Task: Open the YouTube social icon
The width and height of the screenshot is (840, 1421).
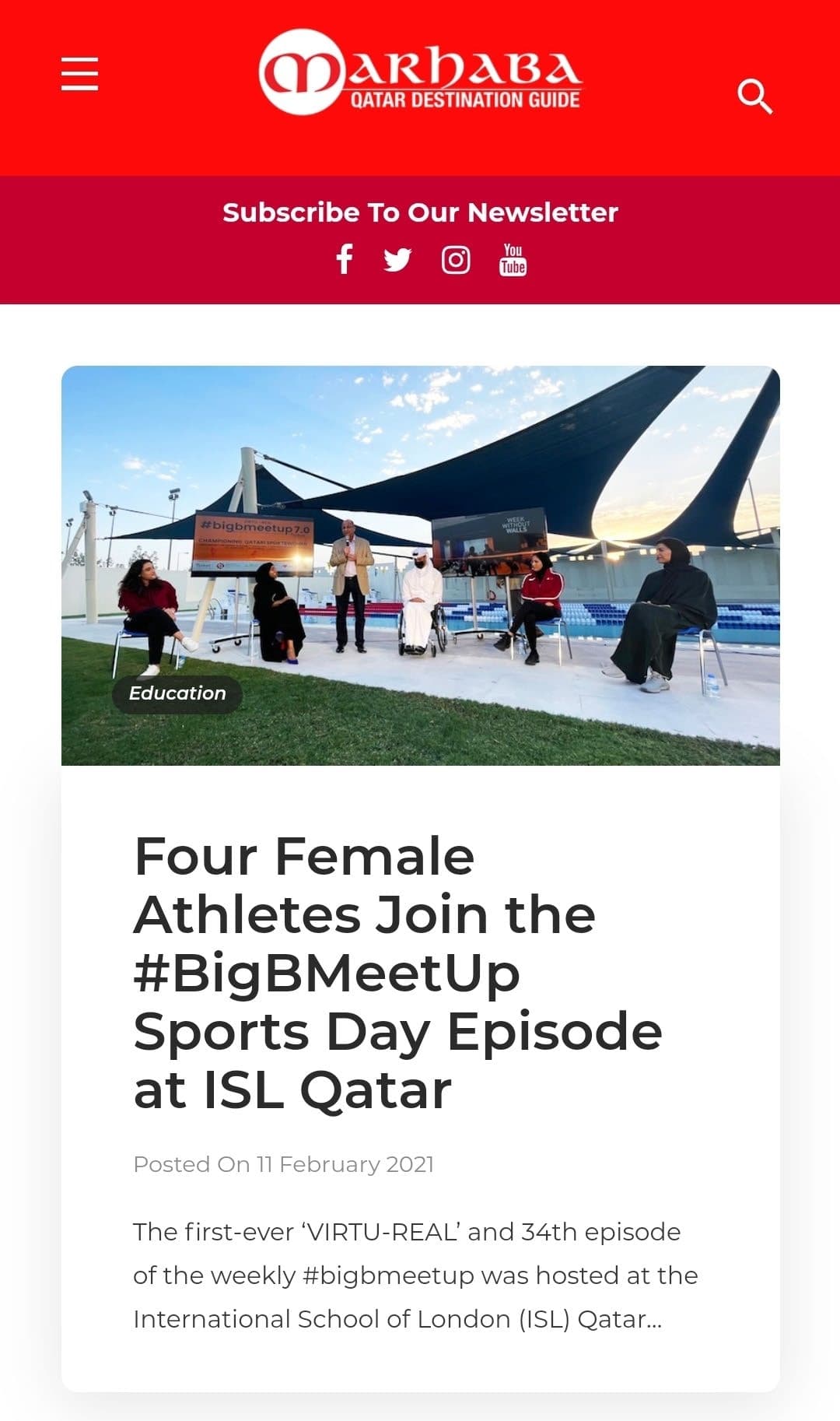Action: coord(513,260)
